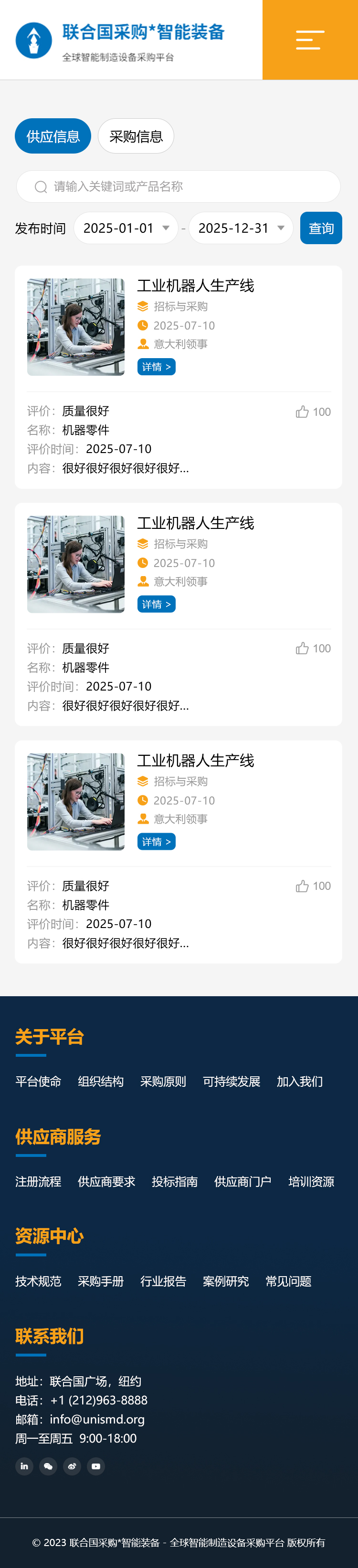Viewport: 358px width, 1568px height.
Task: Open the hamburger menu
Action: 309,40
